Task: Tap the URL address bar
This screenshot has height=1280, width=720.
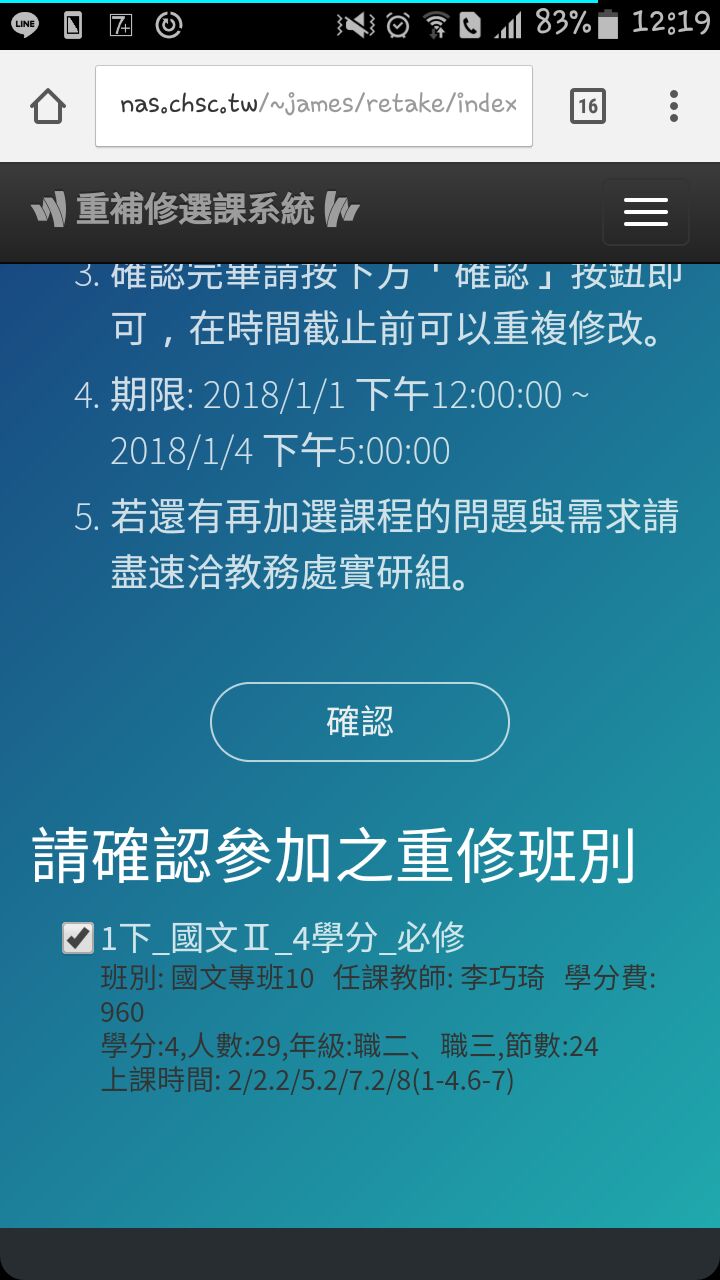Action: (314, 106)
